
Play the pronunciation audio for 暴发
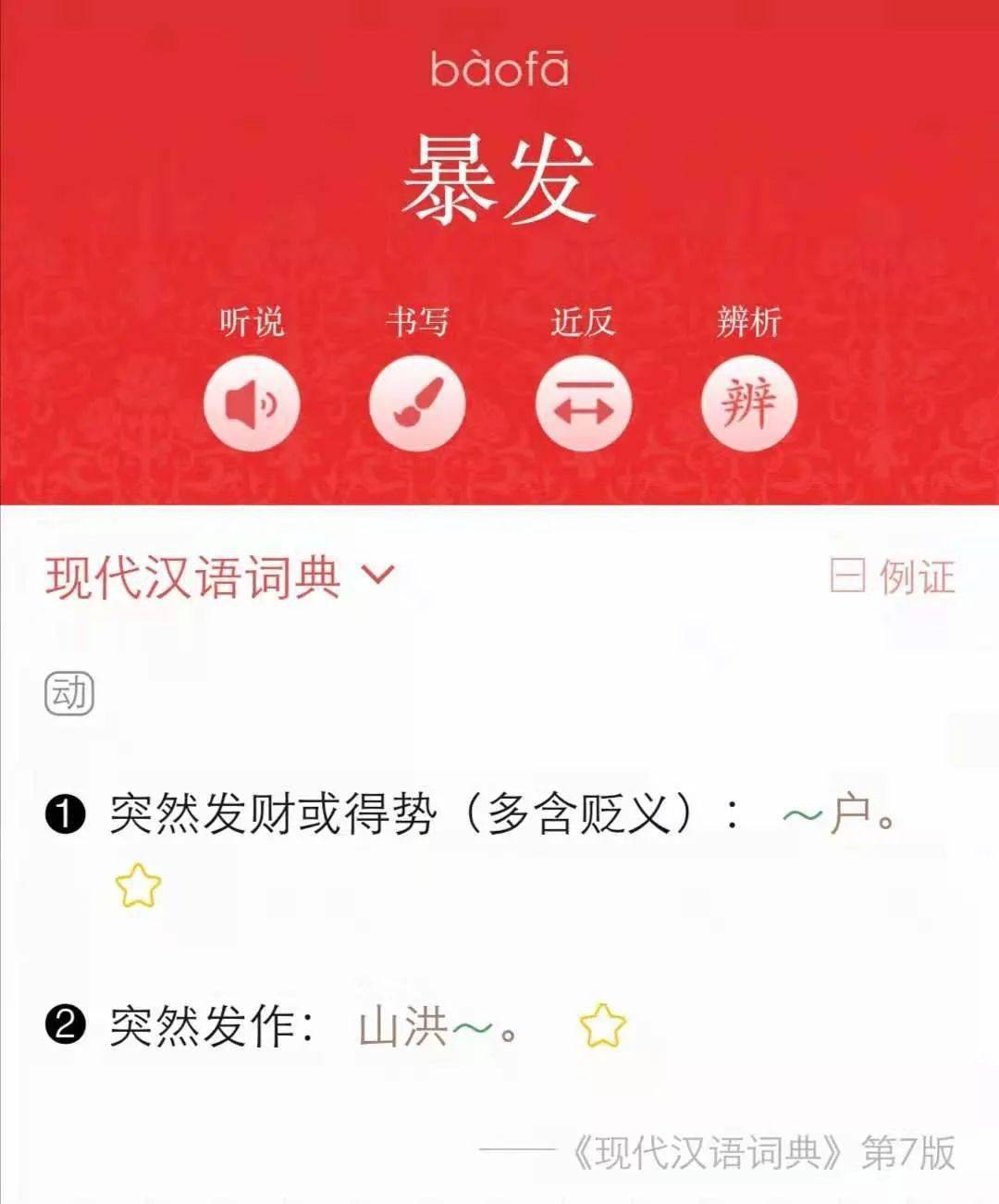point(253,405)
